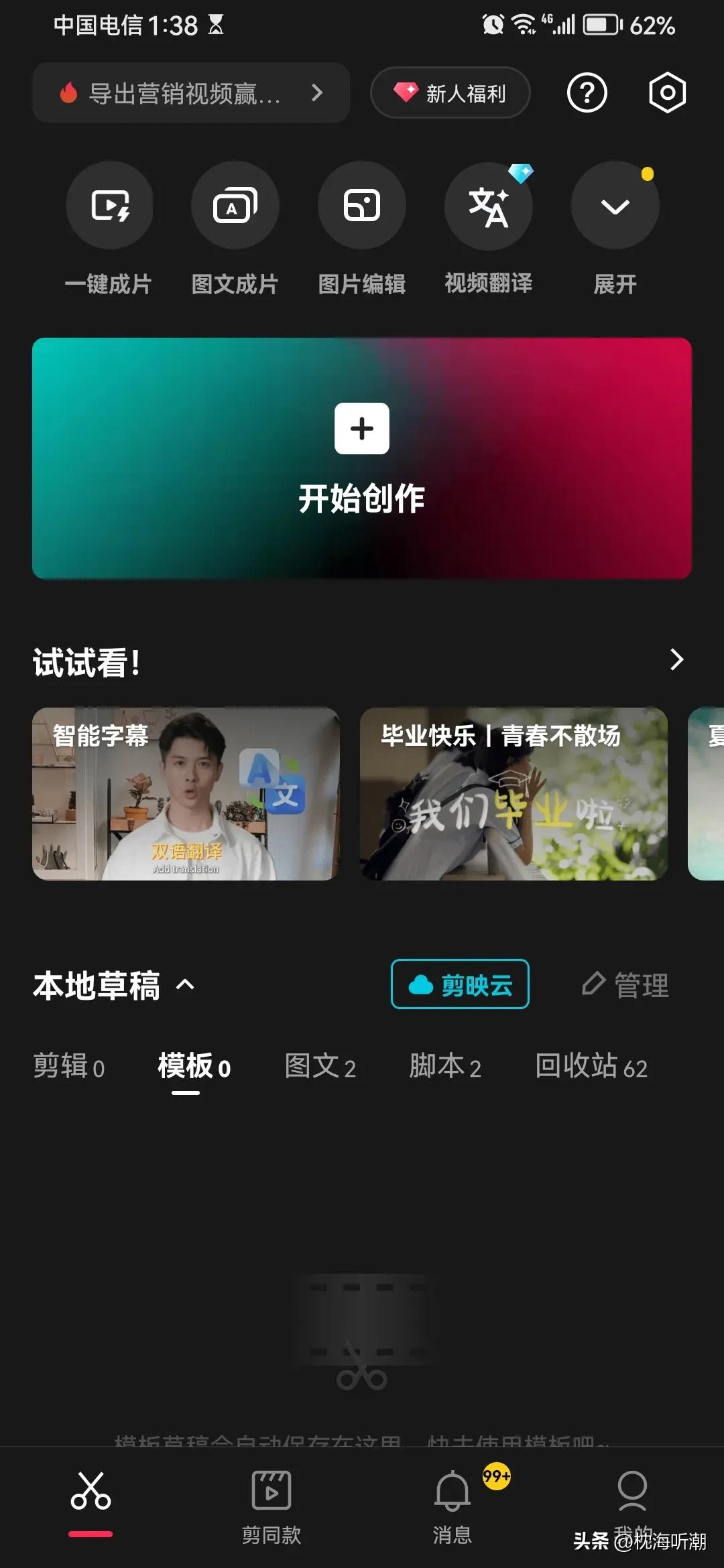The width and height of the screenshot is (724, 1568).
Task: Open 毕业快乐 青春不散场 card
Action: 514,794
